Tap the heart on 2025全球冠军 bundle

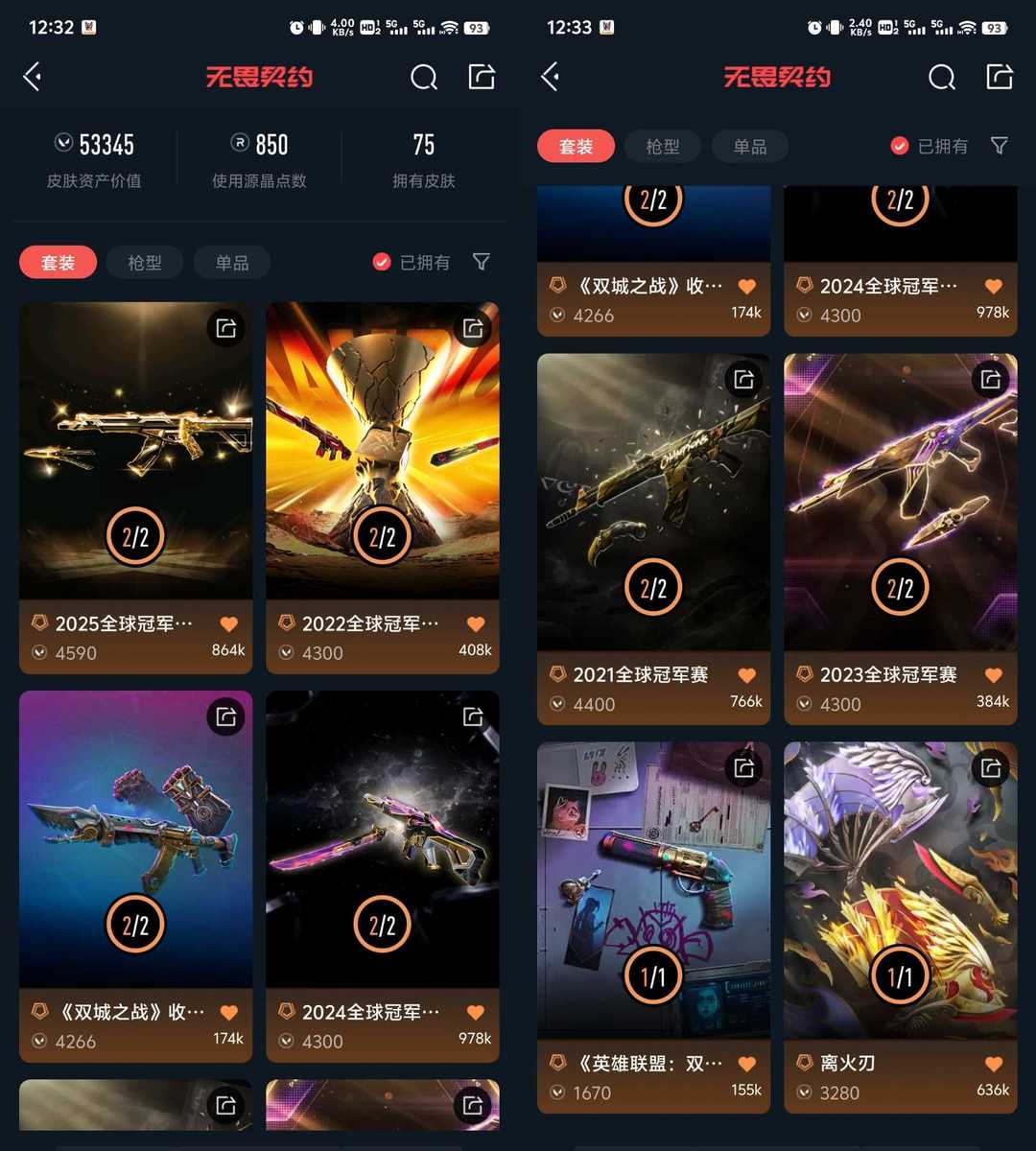(228, 624)
